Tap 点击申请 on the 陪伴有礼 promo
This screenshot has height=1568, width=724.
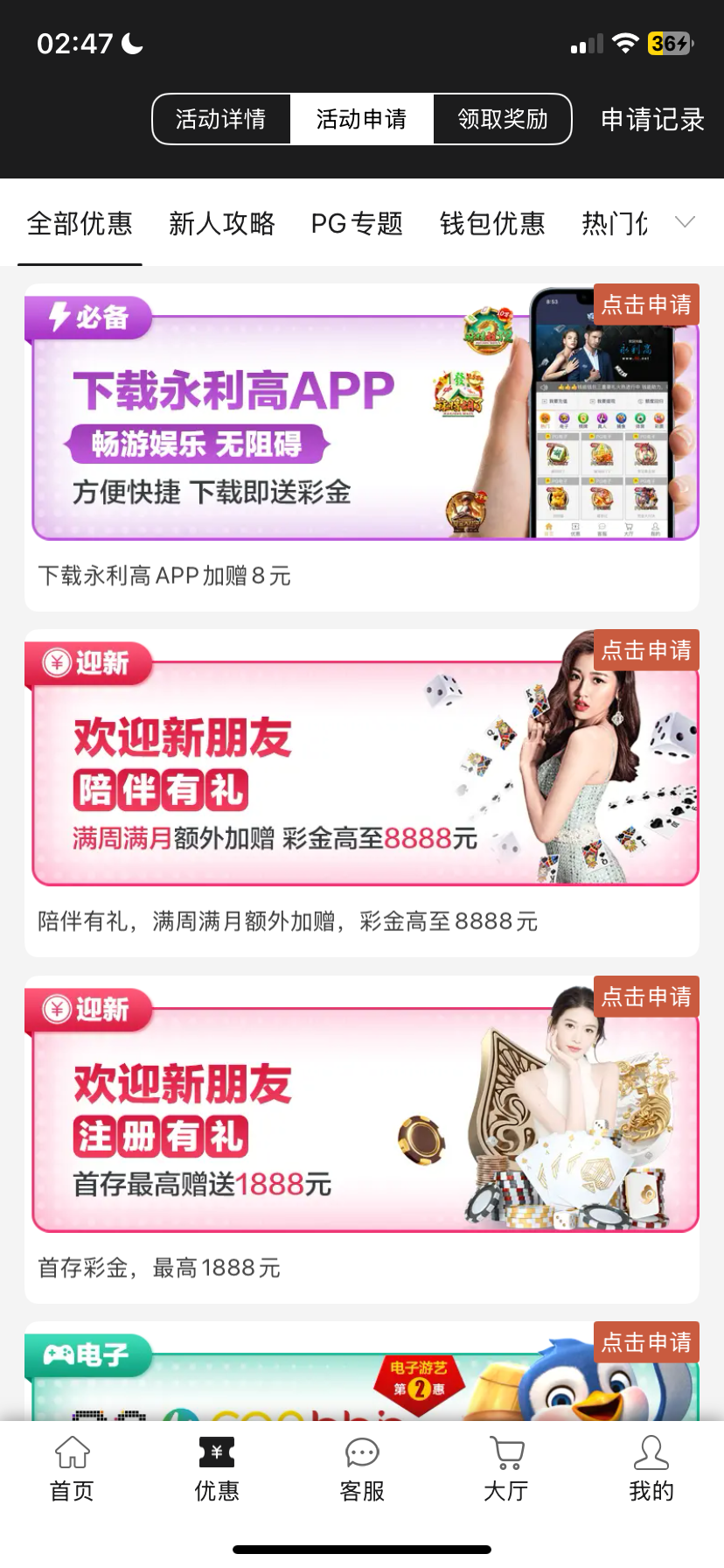pyautogui.click(x=646, y=650)
